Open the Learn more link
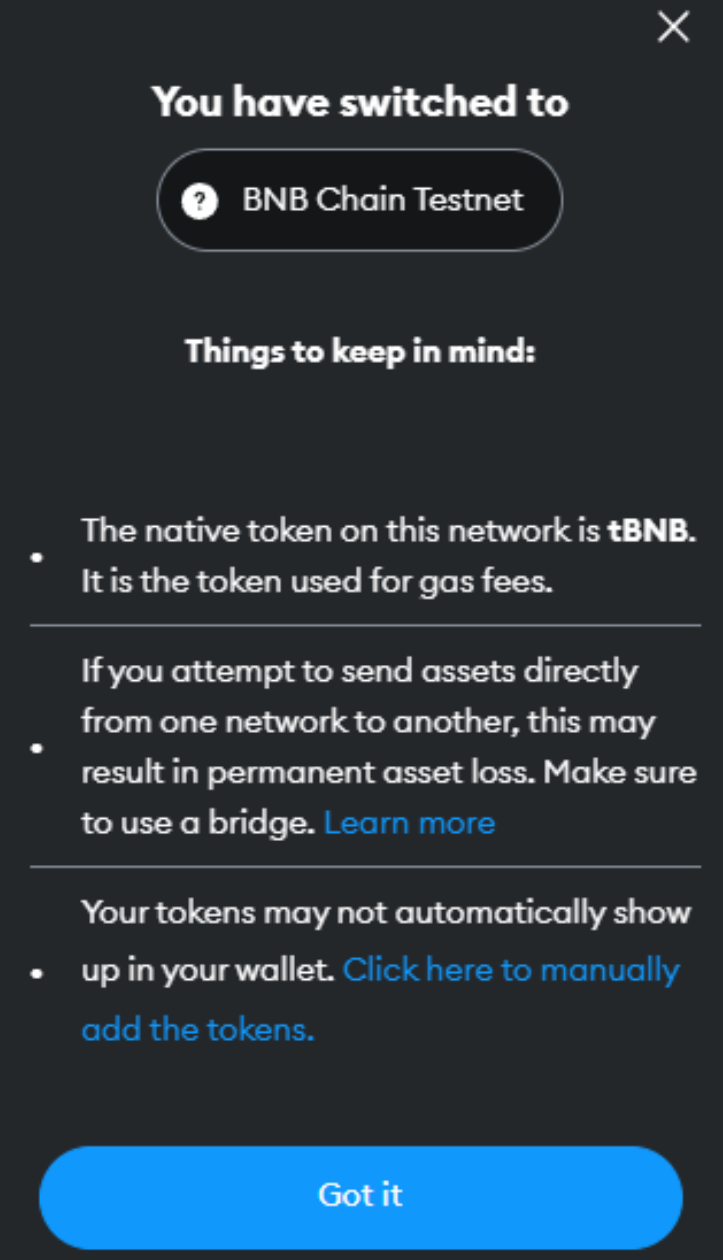 tap(409, 823)
